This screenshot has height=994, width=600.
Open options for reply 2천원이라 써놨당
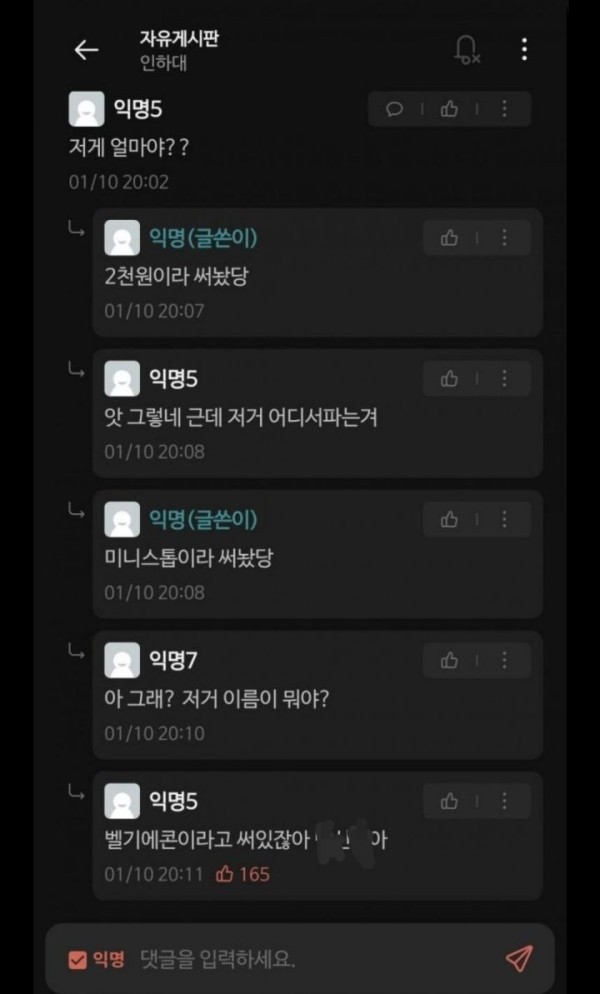coord(504,238)
